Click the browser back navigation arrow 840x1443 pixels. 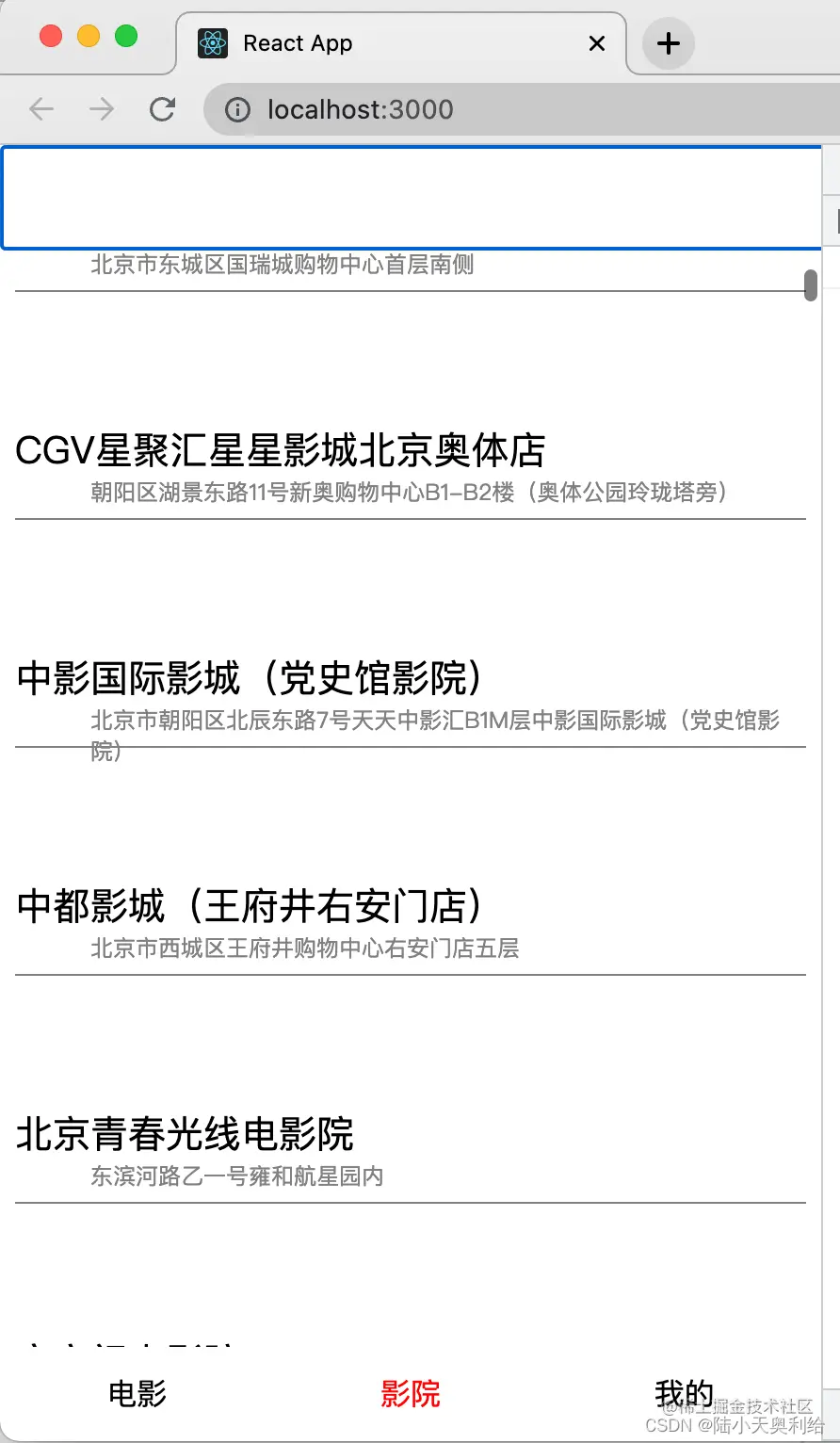(40, 109)
